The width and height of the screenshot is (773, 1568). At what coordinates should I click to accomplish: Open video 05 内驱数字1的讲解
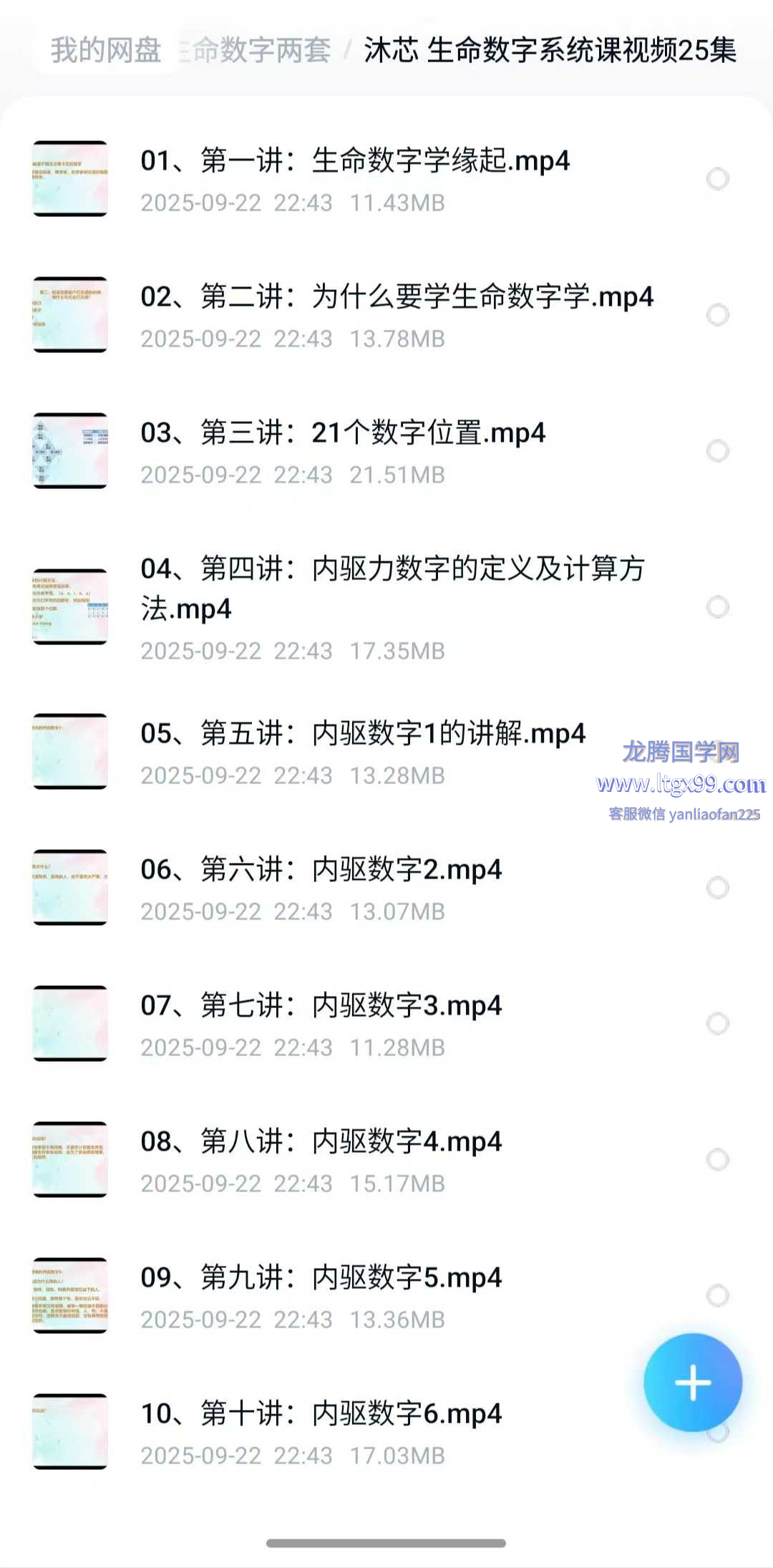click(x=363, y=733)
